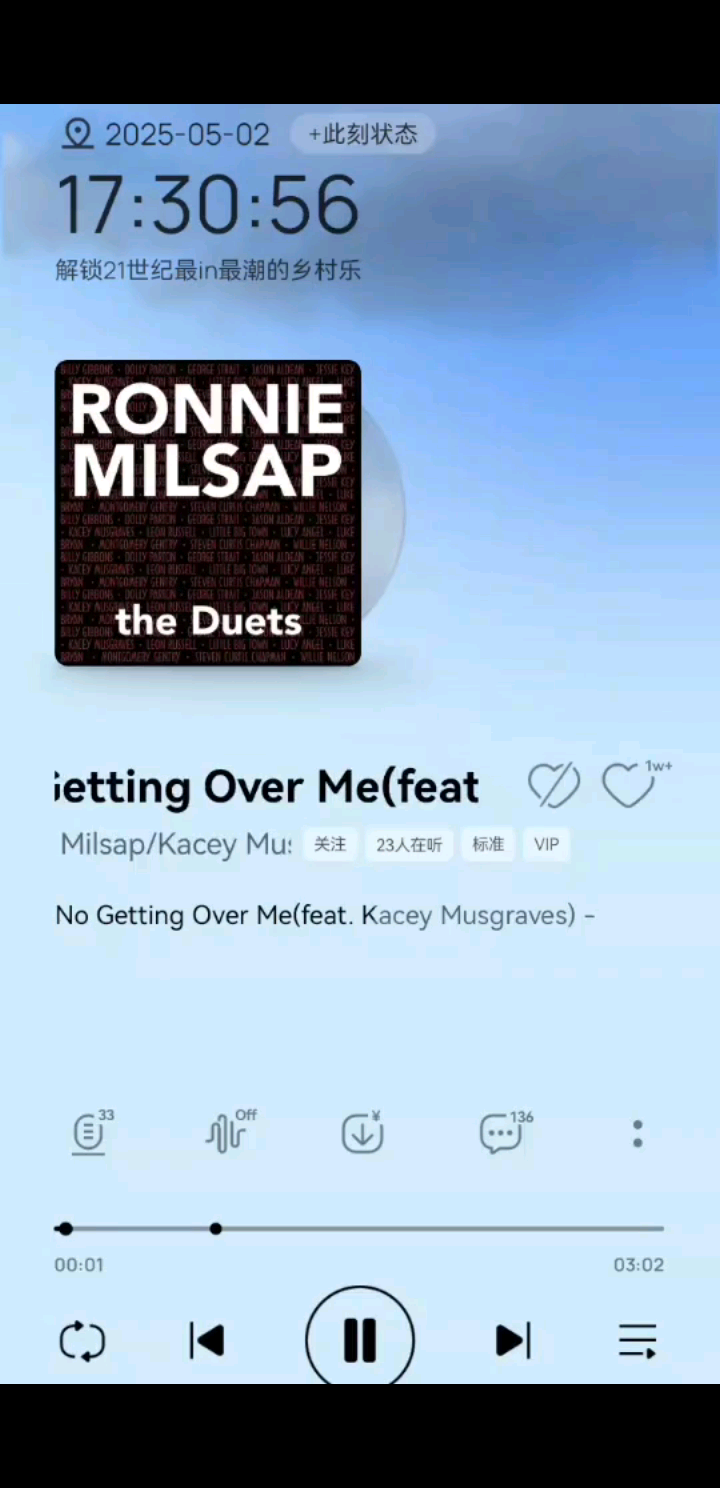The width and height of the screenshot is (720, 1488).
Task: Toggle the sound effect icon marked Off
Action: coord(227,1134)
